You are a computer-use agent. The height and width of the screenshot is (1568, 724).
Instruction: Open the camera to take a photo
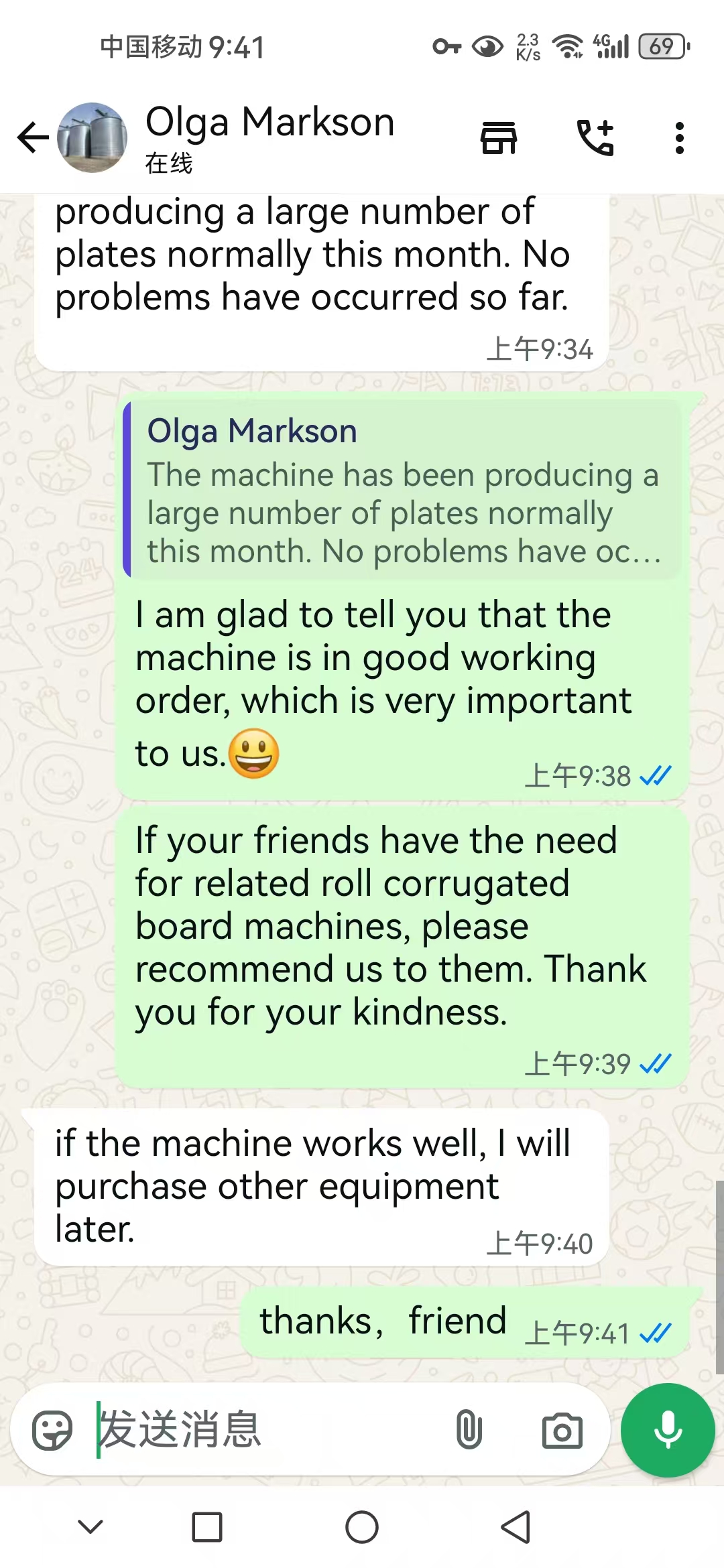(562, 1430)
